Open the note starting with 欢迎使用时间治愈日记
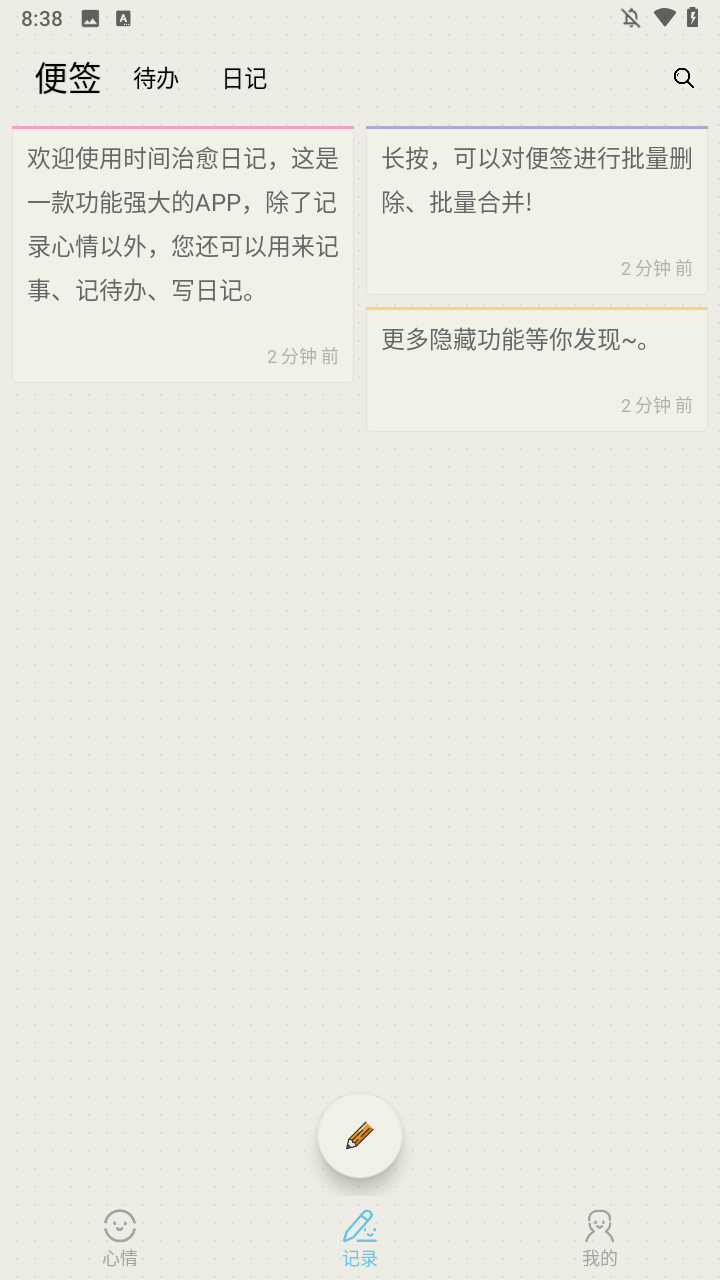This screenshot has width=720, height=1280. tap(183, 255)
